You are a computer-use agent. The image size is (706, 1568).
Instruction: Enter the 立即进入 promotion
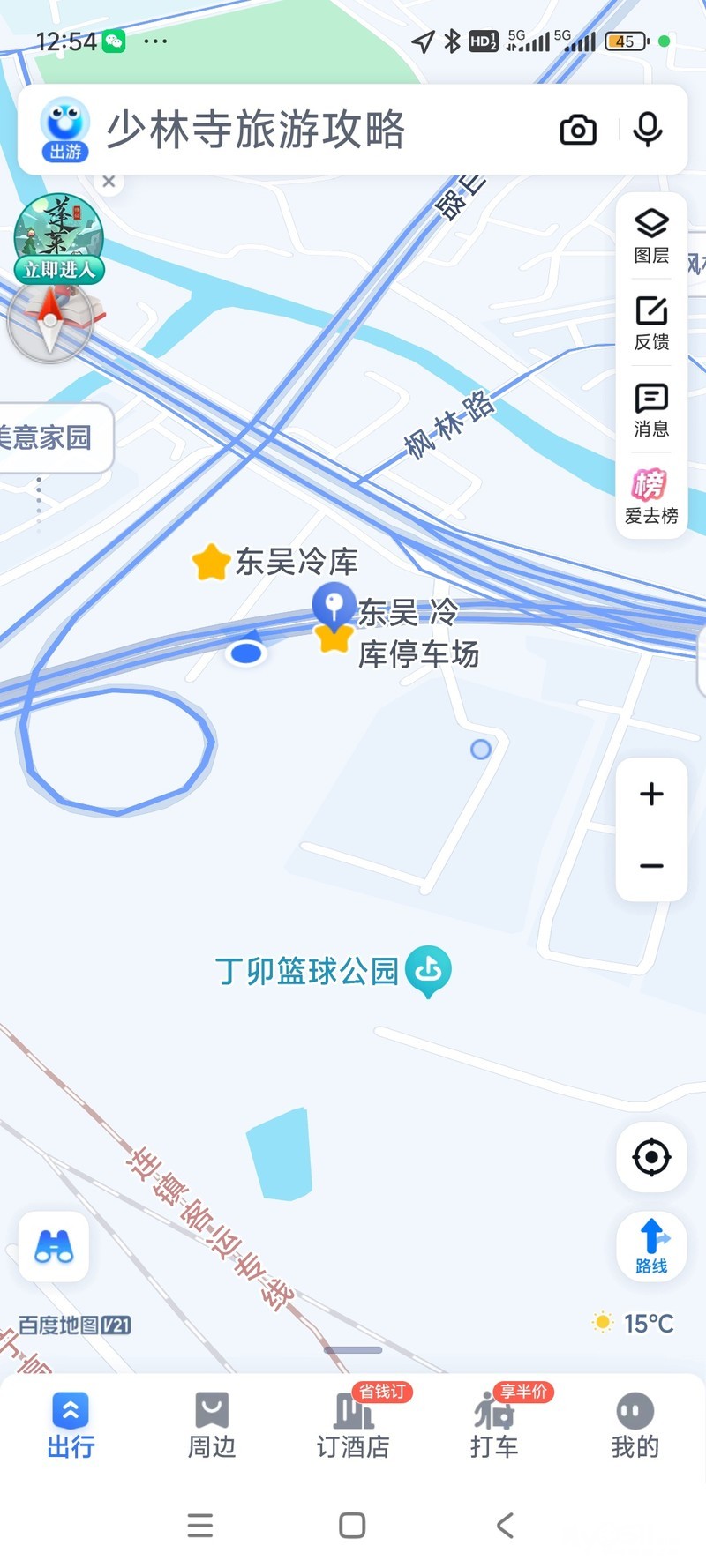[59, 270]
